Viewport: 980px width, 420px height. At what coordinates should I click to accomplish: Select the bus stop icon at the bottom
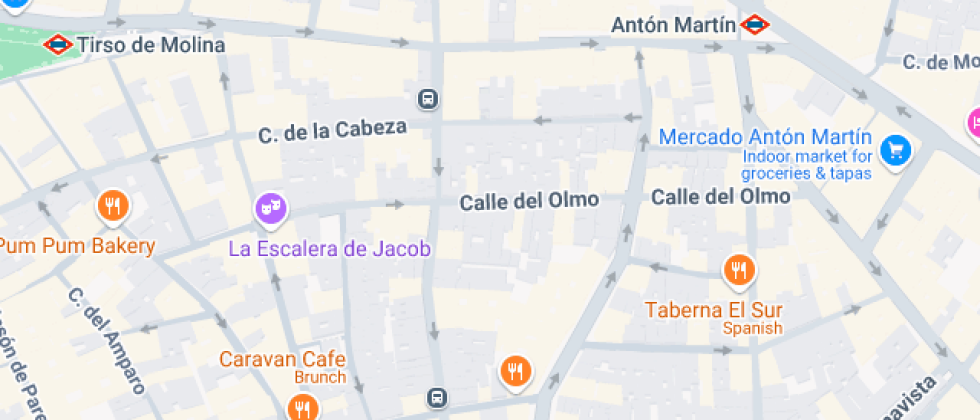click(438, 398)
